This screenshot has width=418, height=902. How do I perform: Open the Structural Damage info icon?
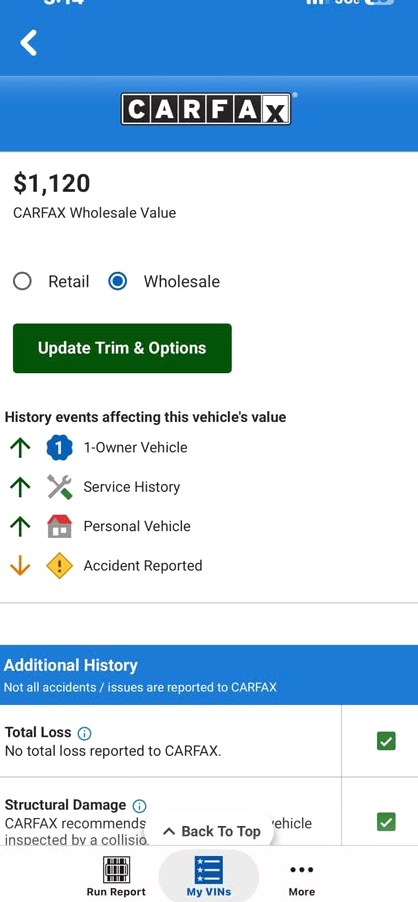(x=139, y=805)
